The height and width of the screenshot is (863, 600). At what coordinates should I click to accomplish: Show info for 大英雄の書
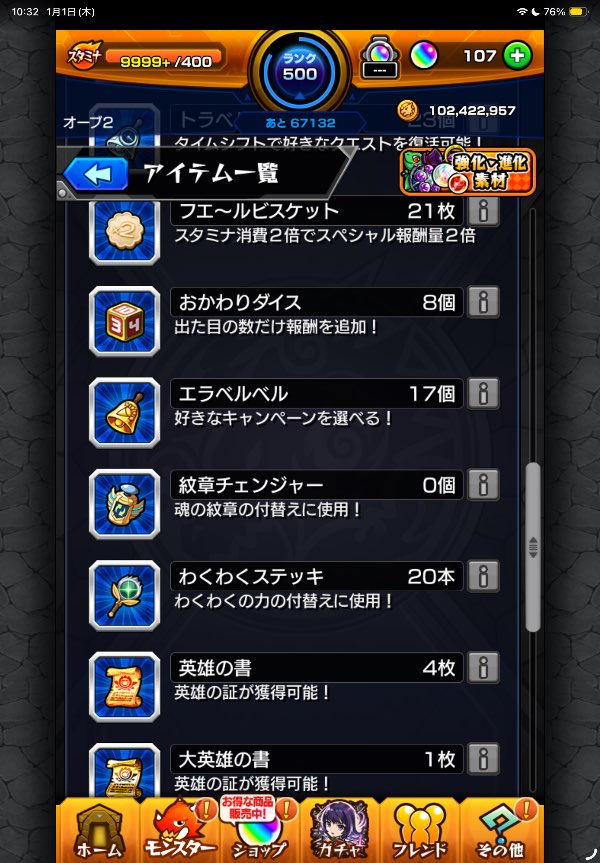pos(483,759)
